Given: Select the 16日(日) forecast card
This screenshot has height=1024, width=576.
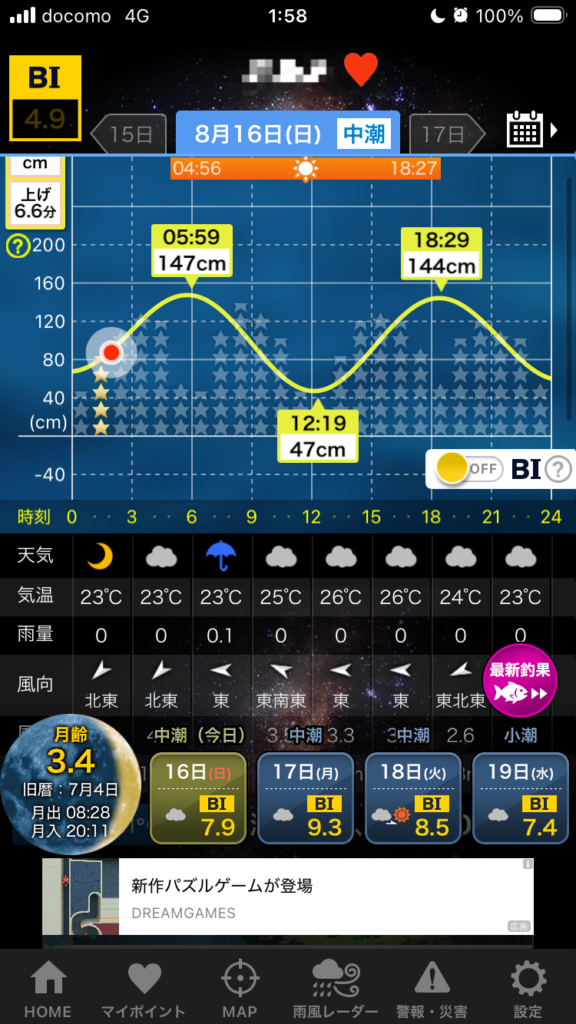Looking at the screenshot, I should coord(199,798).
